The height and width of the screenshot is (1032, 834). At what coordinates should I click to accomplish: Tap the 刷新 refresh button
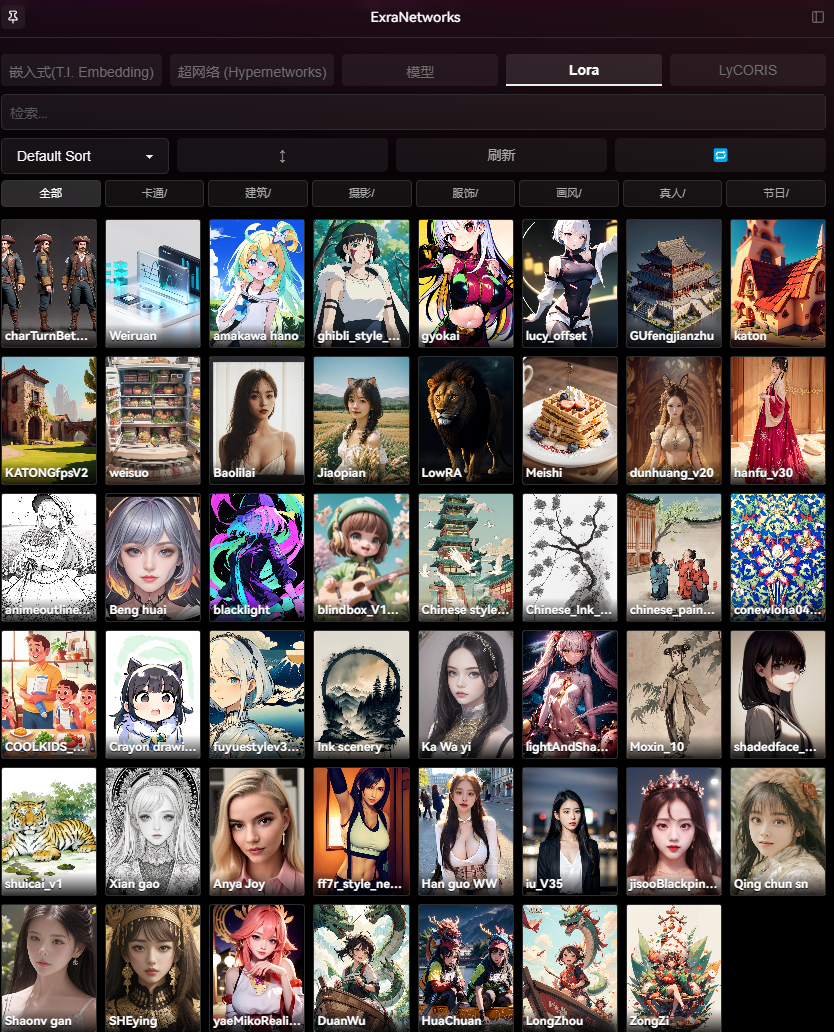coord(501,156)
